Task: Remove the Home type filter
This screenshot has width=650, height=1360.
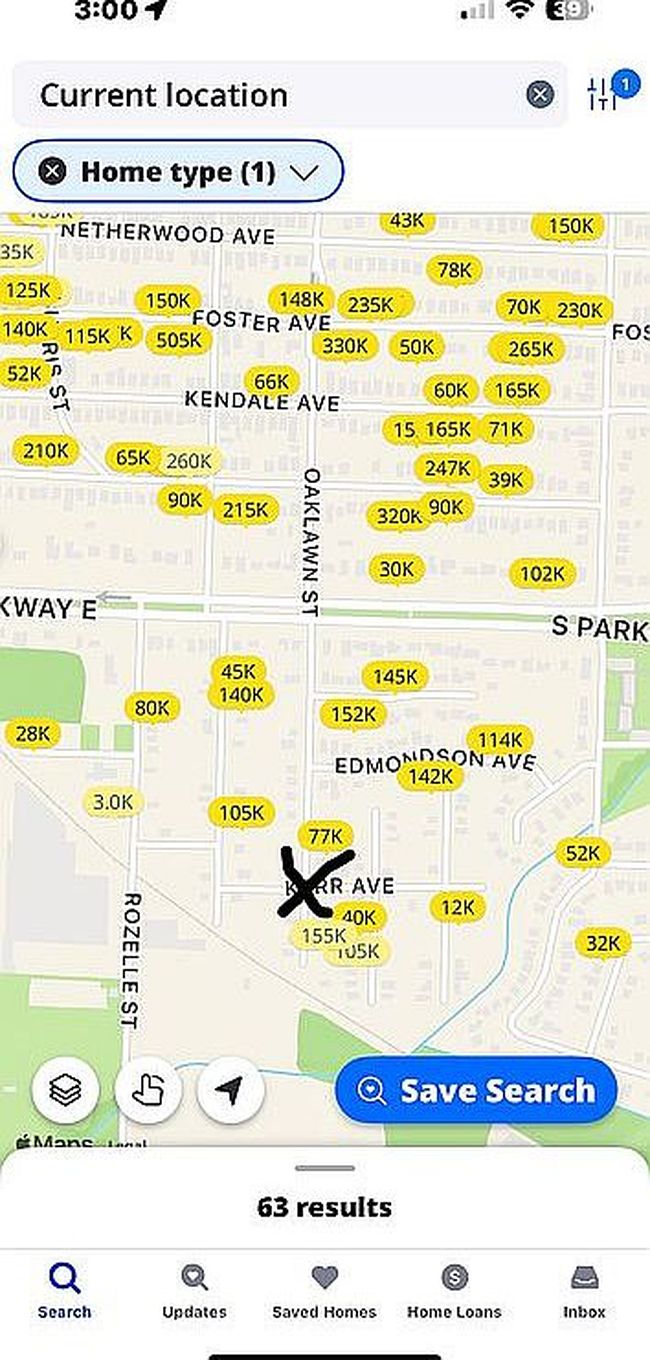Action: pos(53,172)
